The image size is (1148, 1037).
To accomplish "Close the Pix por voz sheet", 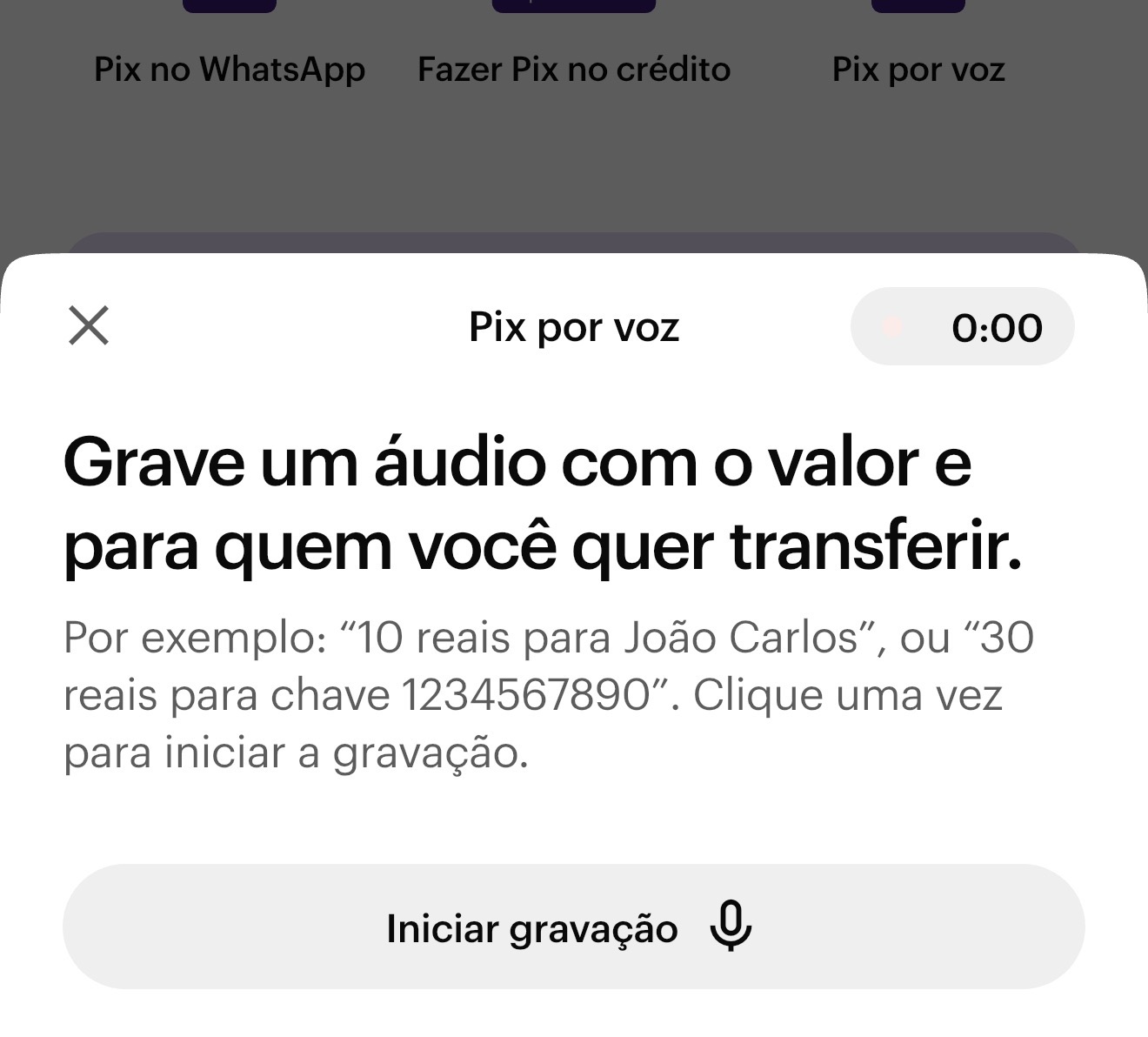I will 89,325.
